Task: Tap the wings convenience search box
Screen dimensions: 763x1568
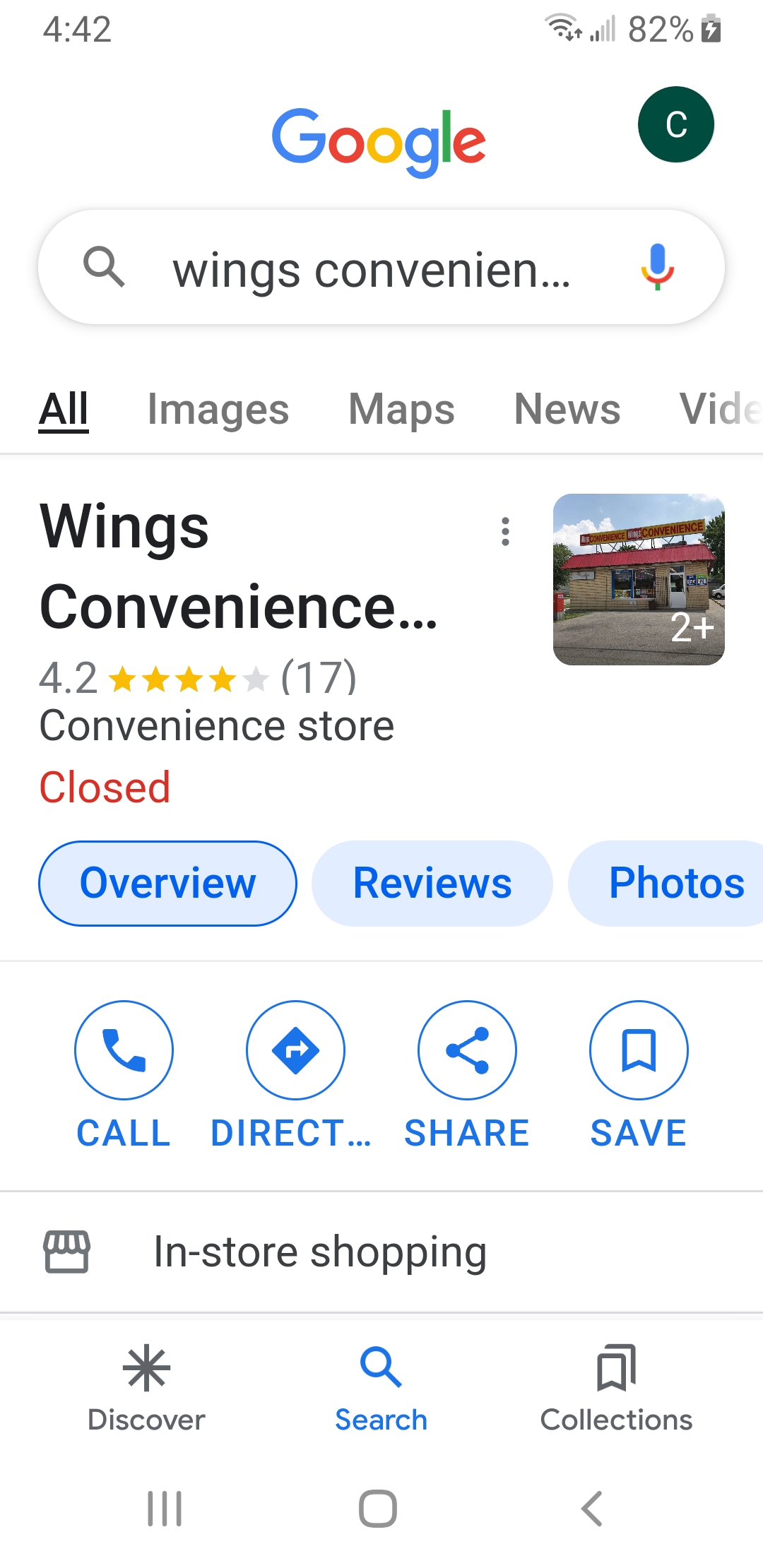Action: [x=381, y=267]
